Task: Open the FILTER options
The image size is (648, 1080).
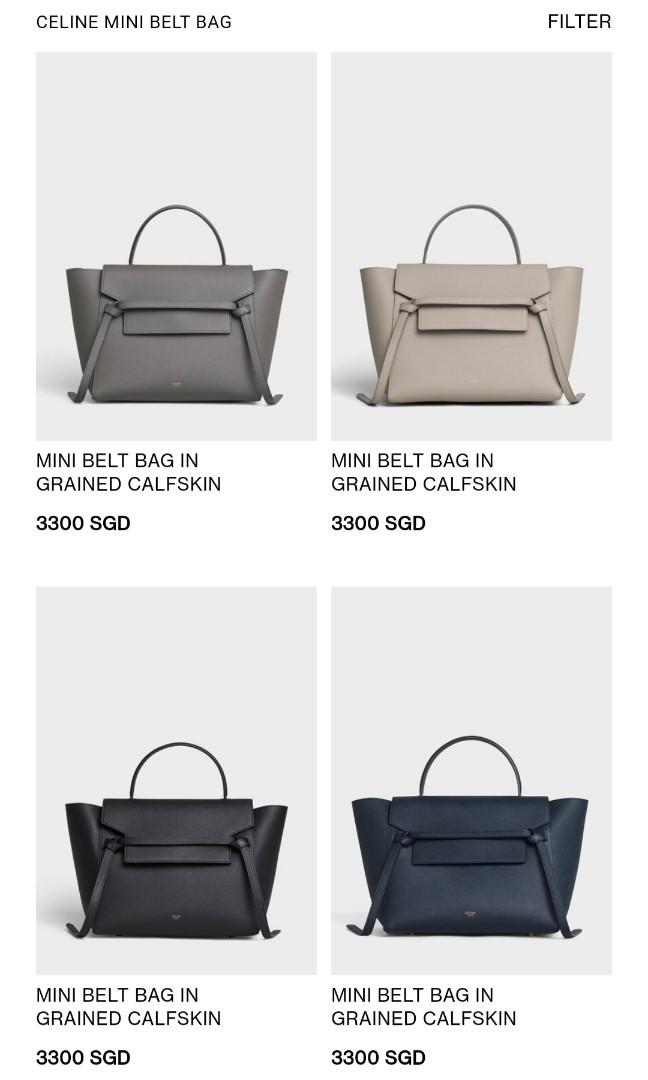Action: pyautogui.click(x=579, y=21)
